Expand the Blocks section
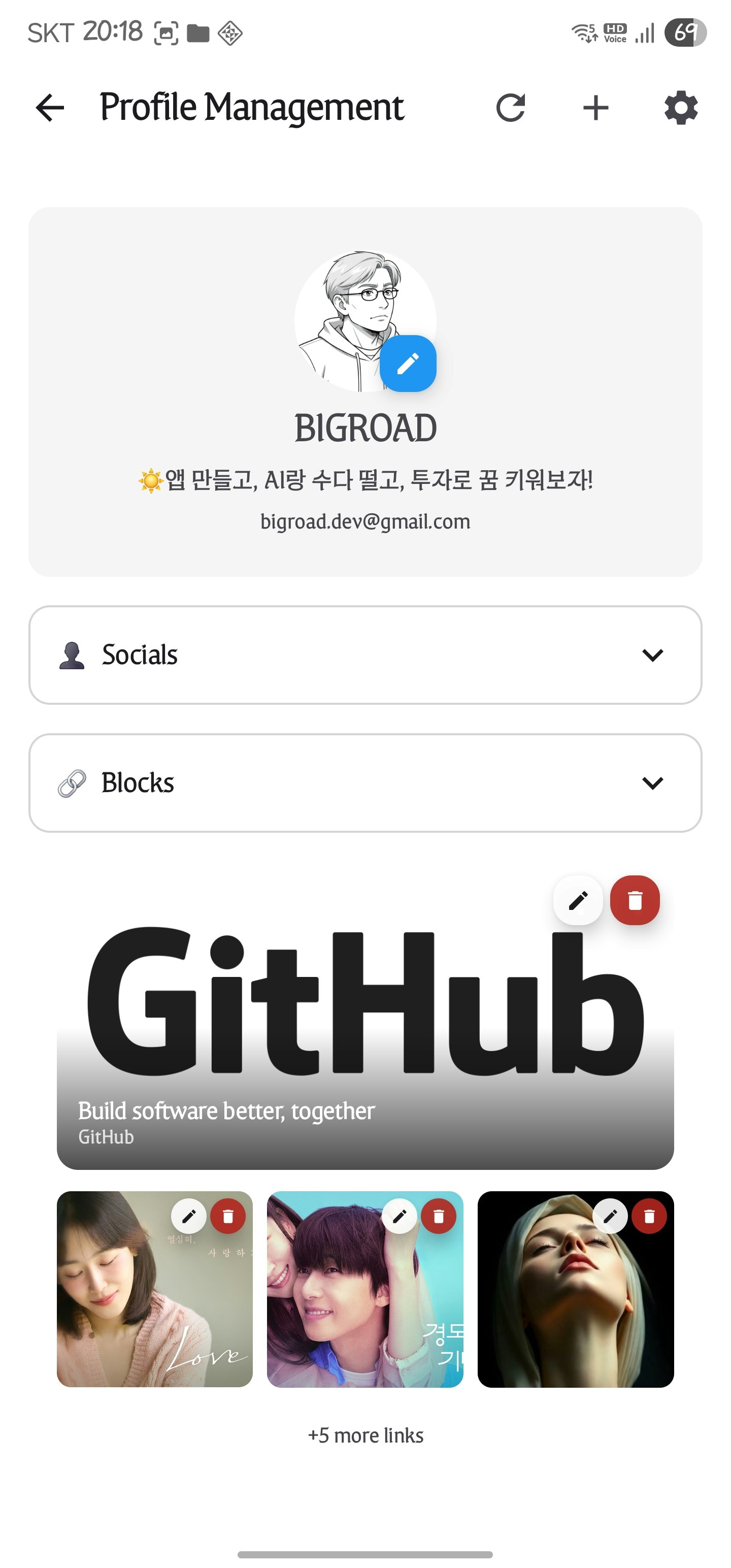The image size is (731, 1568). point(652,783)
